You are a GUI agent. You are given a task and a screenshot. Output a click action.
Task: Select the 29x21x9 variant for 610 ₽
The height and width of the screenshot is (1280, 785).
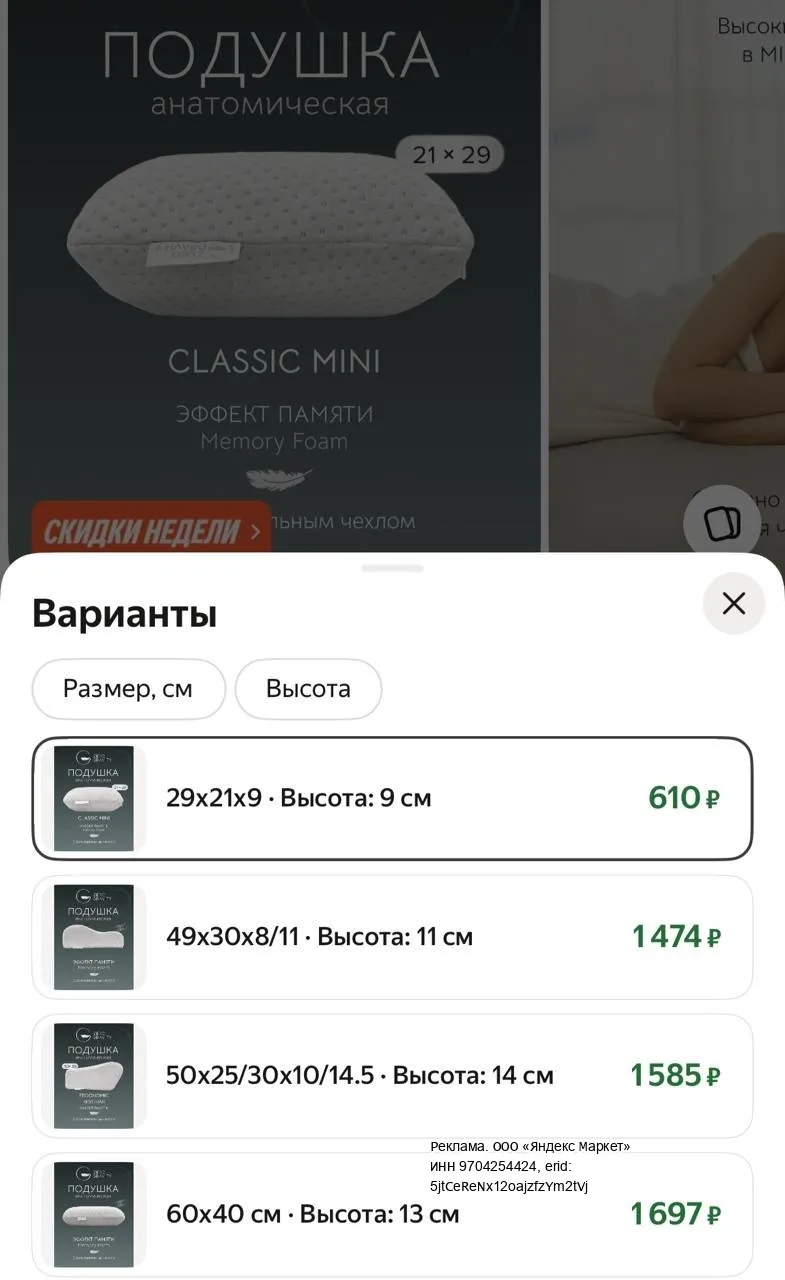pos(392,798)
